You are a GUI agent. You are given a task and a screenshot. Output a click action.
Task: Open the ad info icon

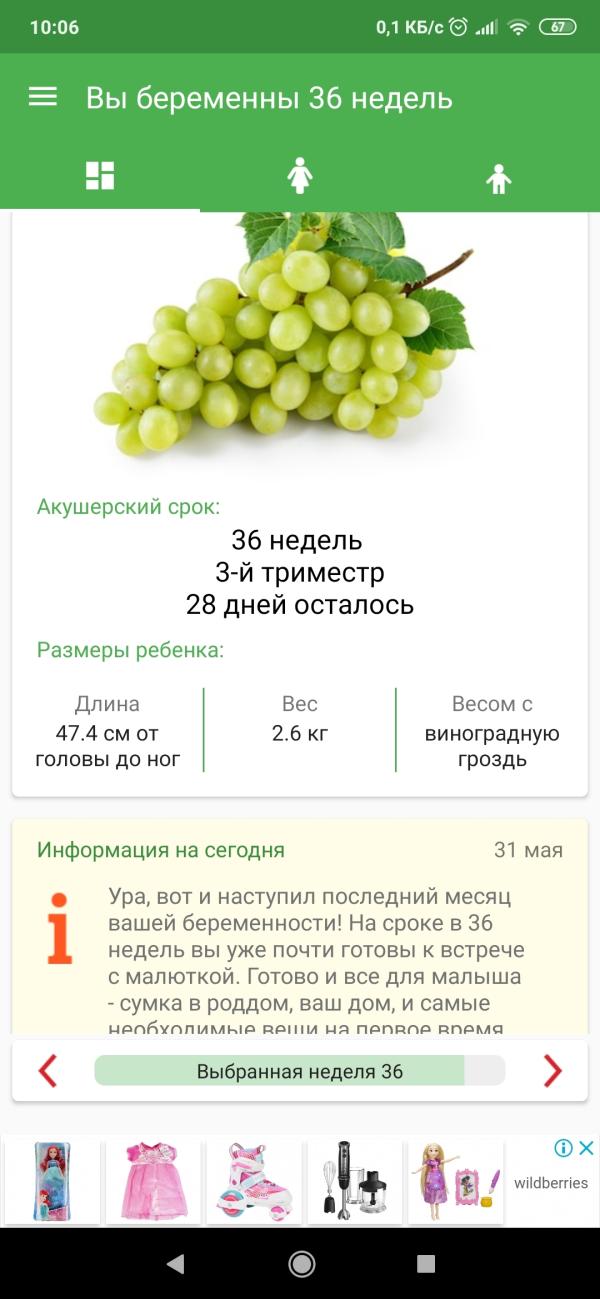563,1147
